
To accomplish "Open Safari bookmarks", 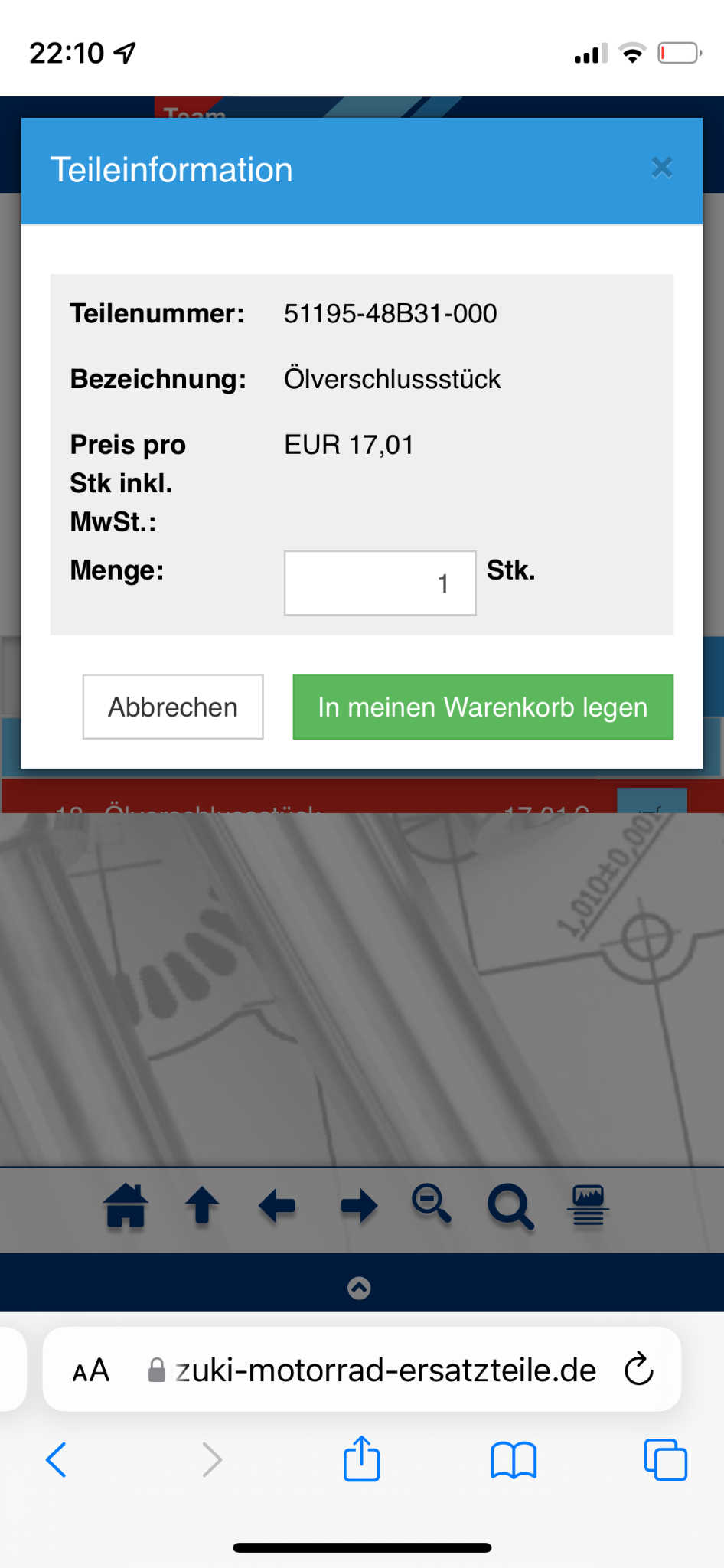I will pos(514,1459).
